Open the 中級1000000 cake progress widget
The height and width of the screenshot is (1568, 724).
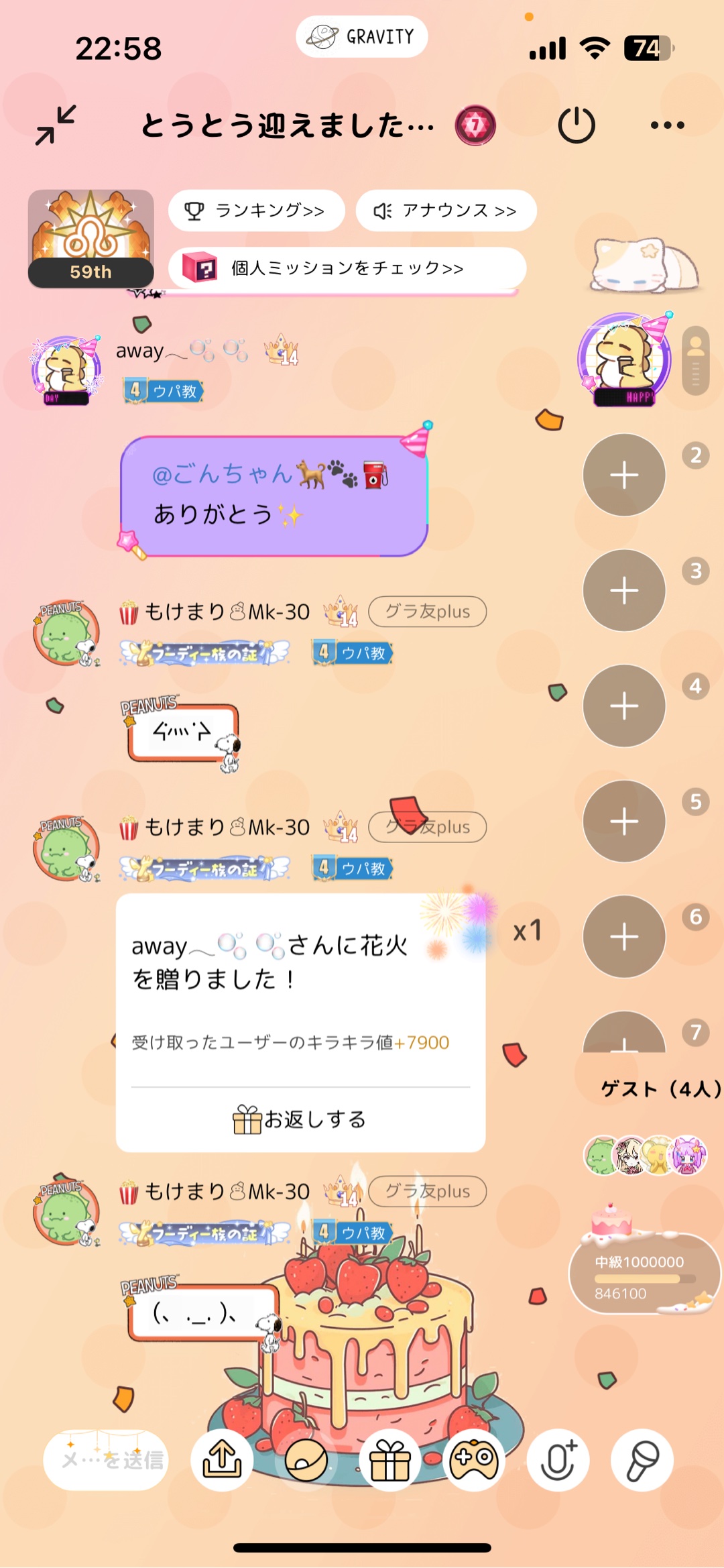(x=644, y=1274)
